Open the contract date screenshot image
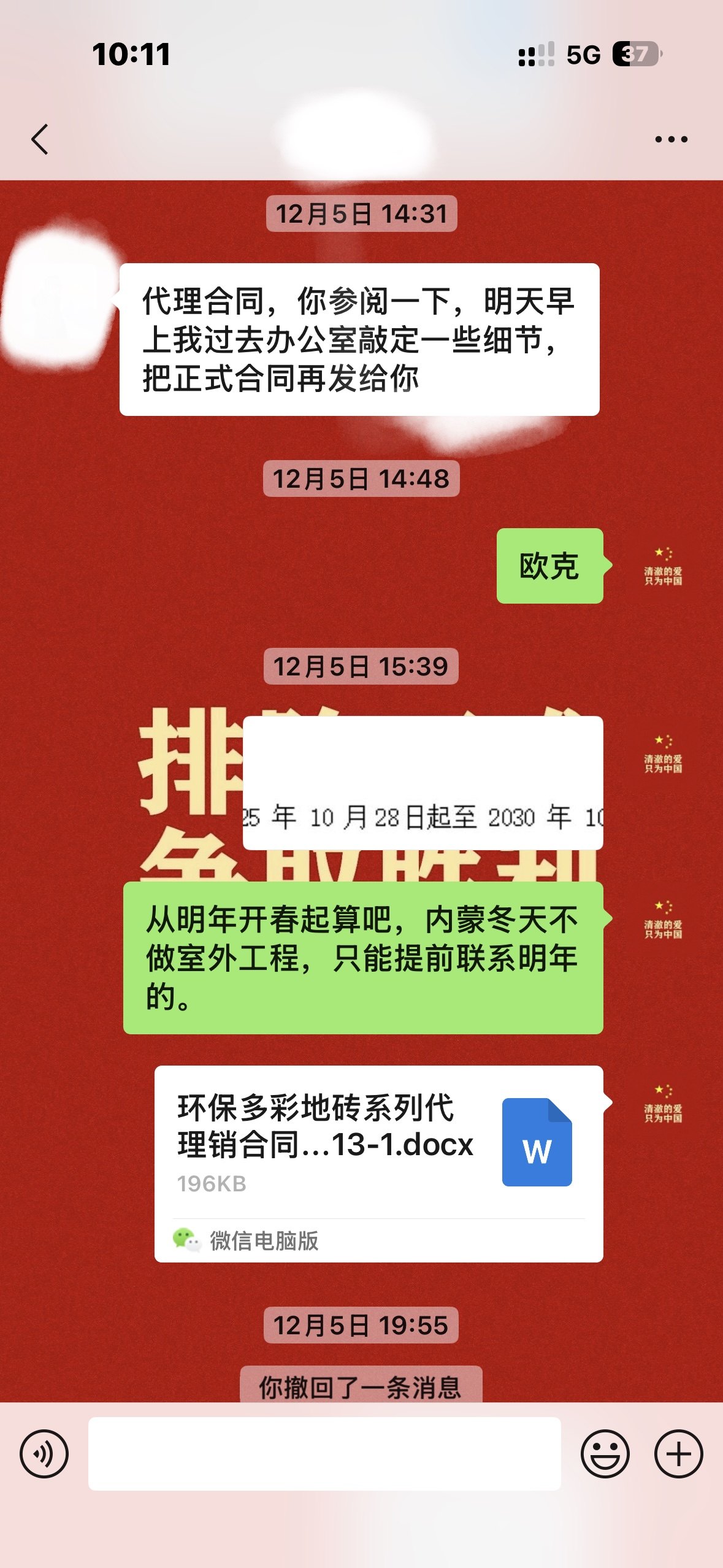Image resolution: width=723 pixels, height=1568 pixels. [x=423, y=783]
